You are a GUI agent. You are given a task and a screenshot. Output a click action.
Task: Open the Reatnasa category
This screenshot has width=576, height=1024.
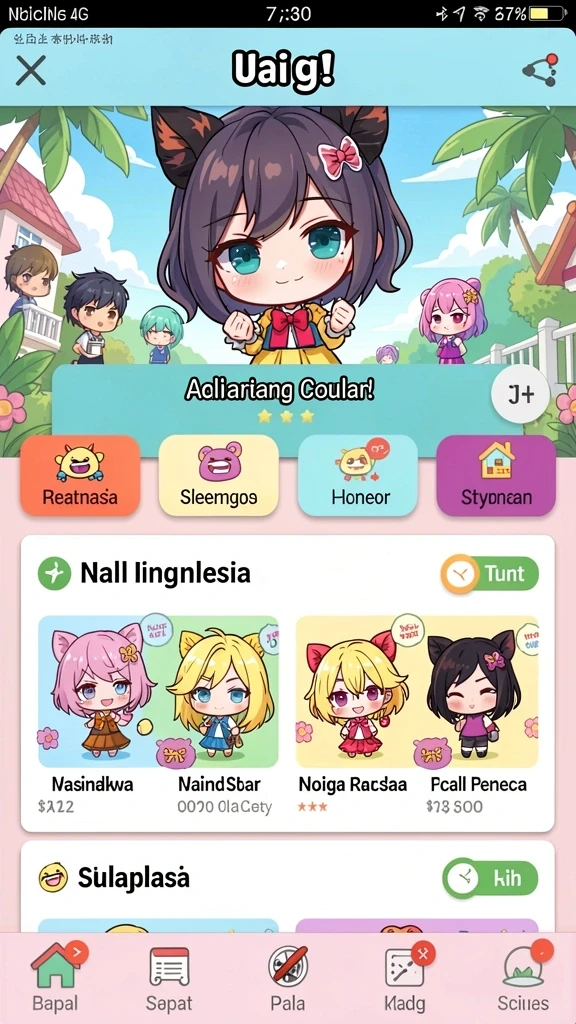point(80,476)
